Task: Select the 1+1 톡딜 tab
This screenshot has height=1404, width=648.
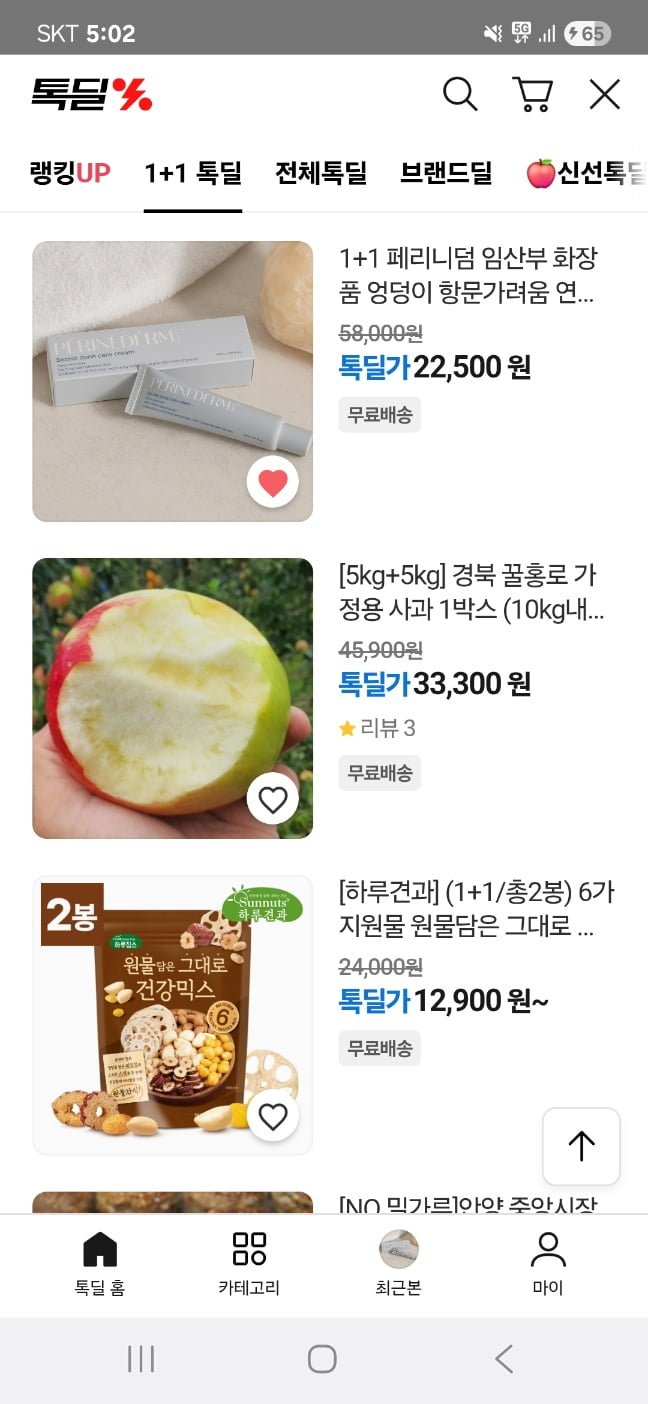Action: [x=193, y=173]
